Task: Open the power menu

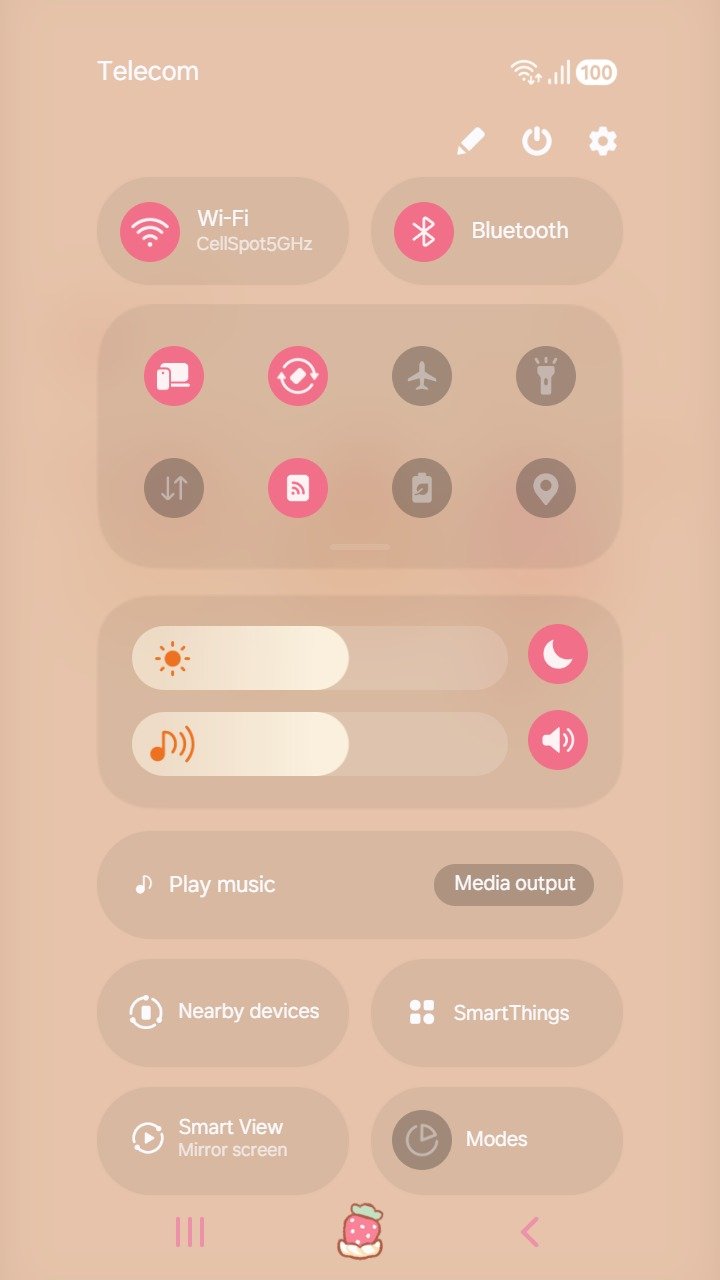Action: click(537, 141)
